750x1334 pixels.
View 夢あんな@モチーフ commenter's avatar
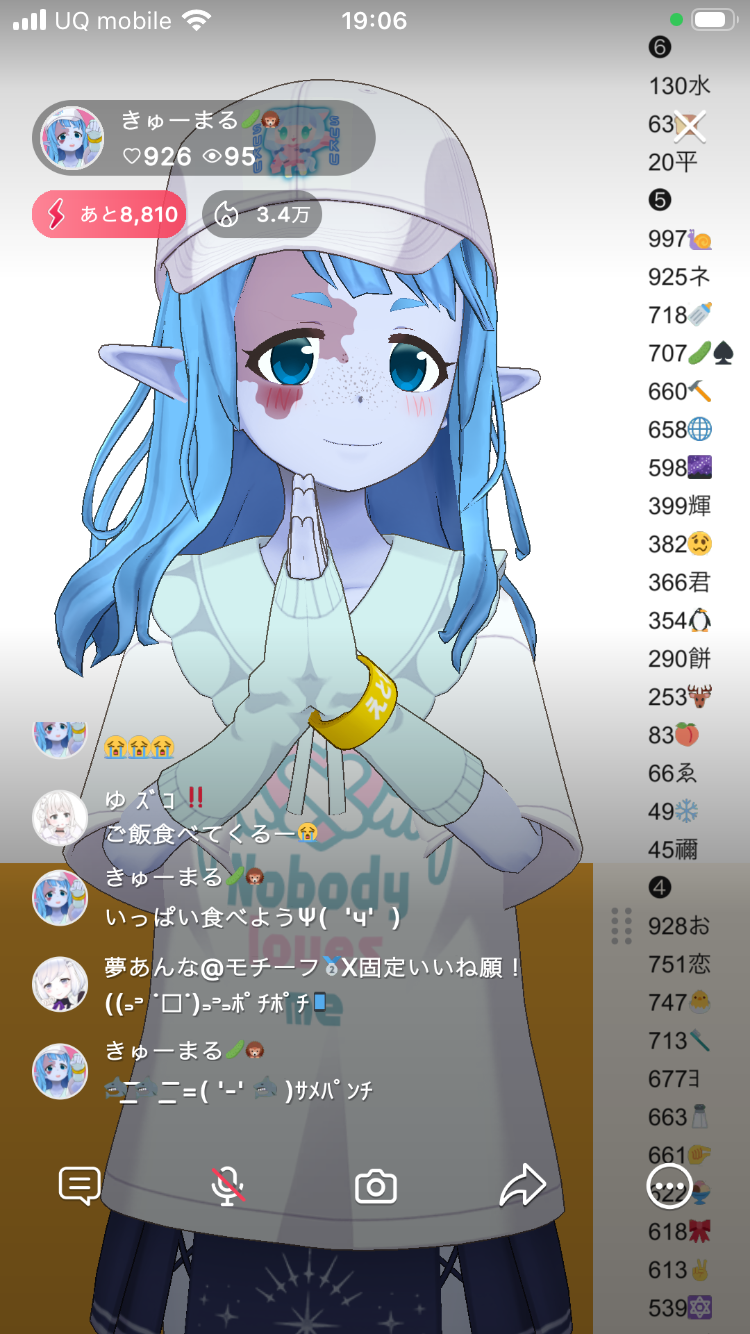click(x=60, y=984)
